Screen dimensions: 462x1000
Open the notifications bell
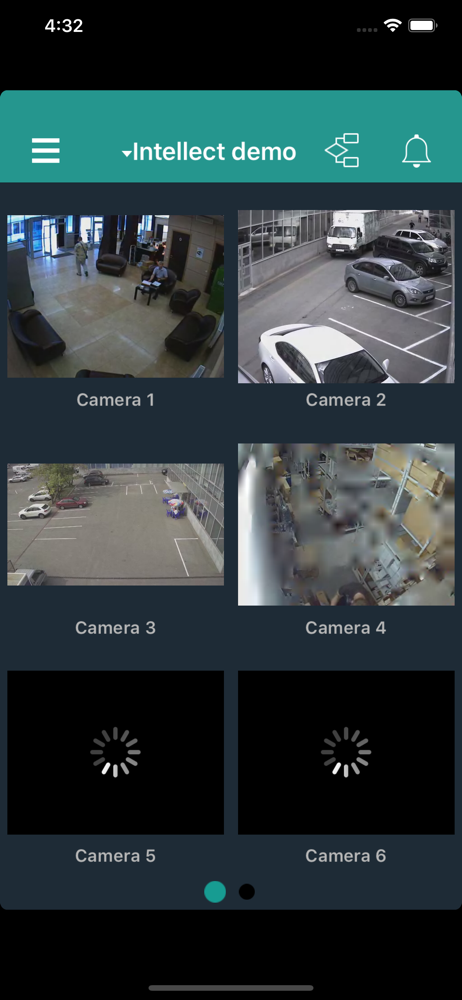click(x=416, y=151)
